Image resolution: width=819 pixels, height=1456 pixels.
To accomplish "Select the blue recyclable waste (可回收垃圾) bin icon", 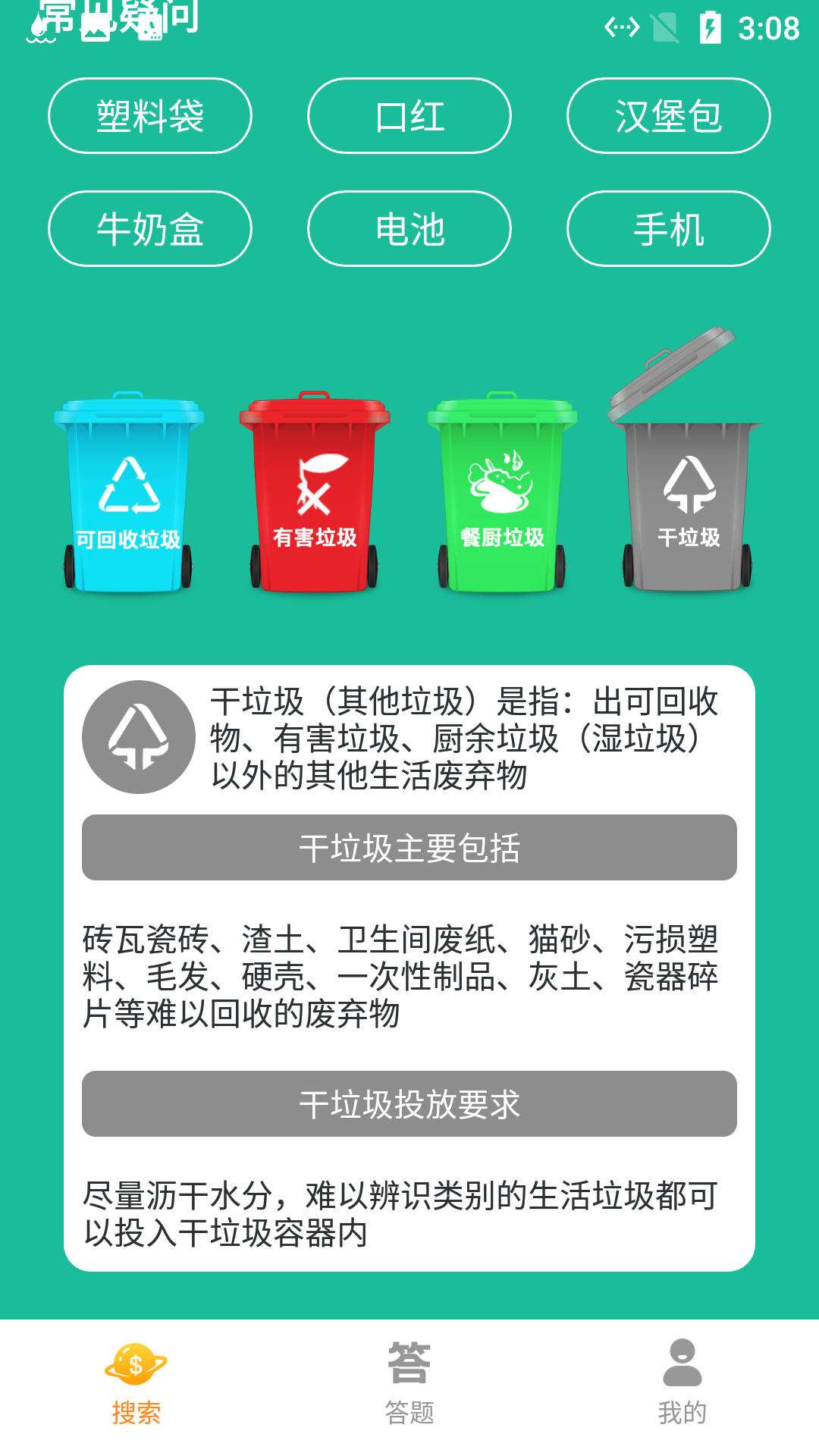I will (129, 489).
